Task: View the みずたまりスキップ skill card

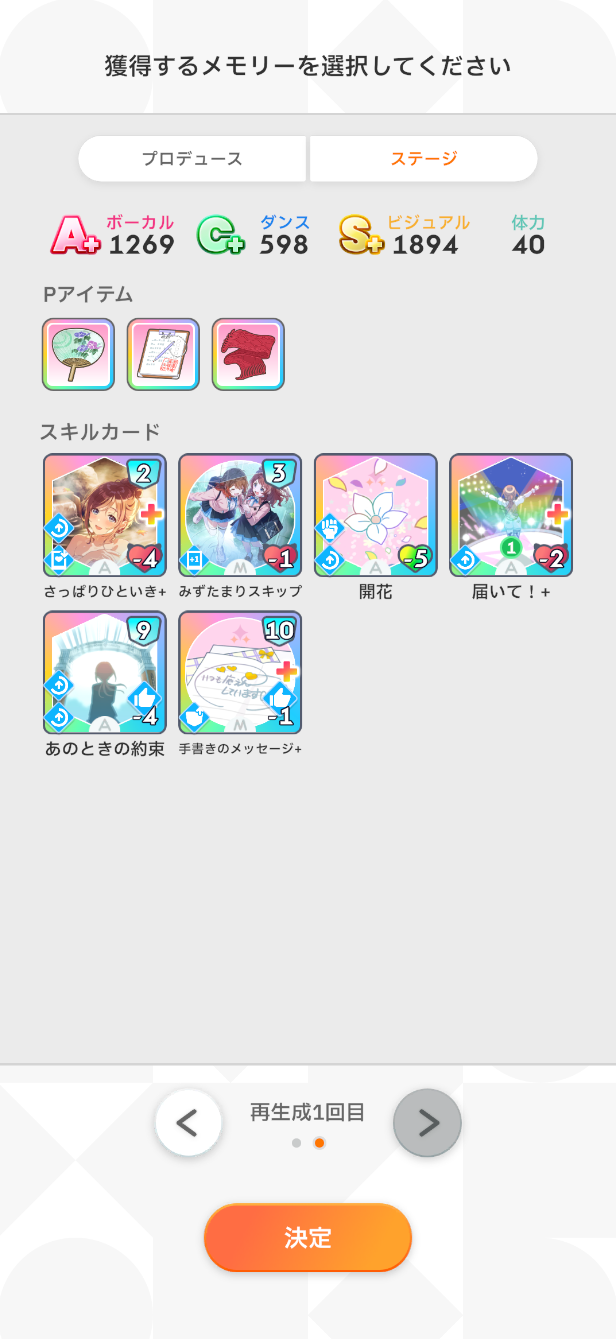Action: (240, 515)
